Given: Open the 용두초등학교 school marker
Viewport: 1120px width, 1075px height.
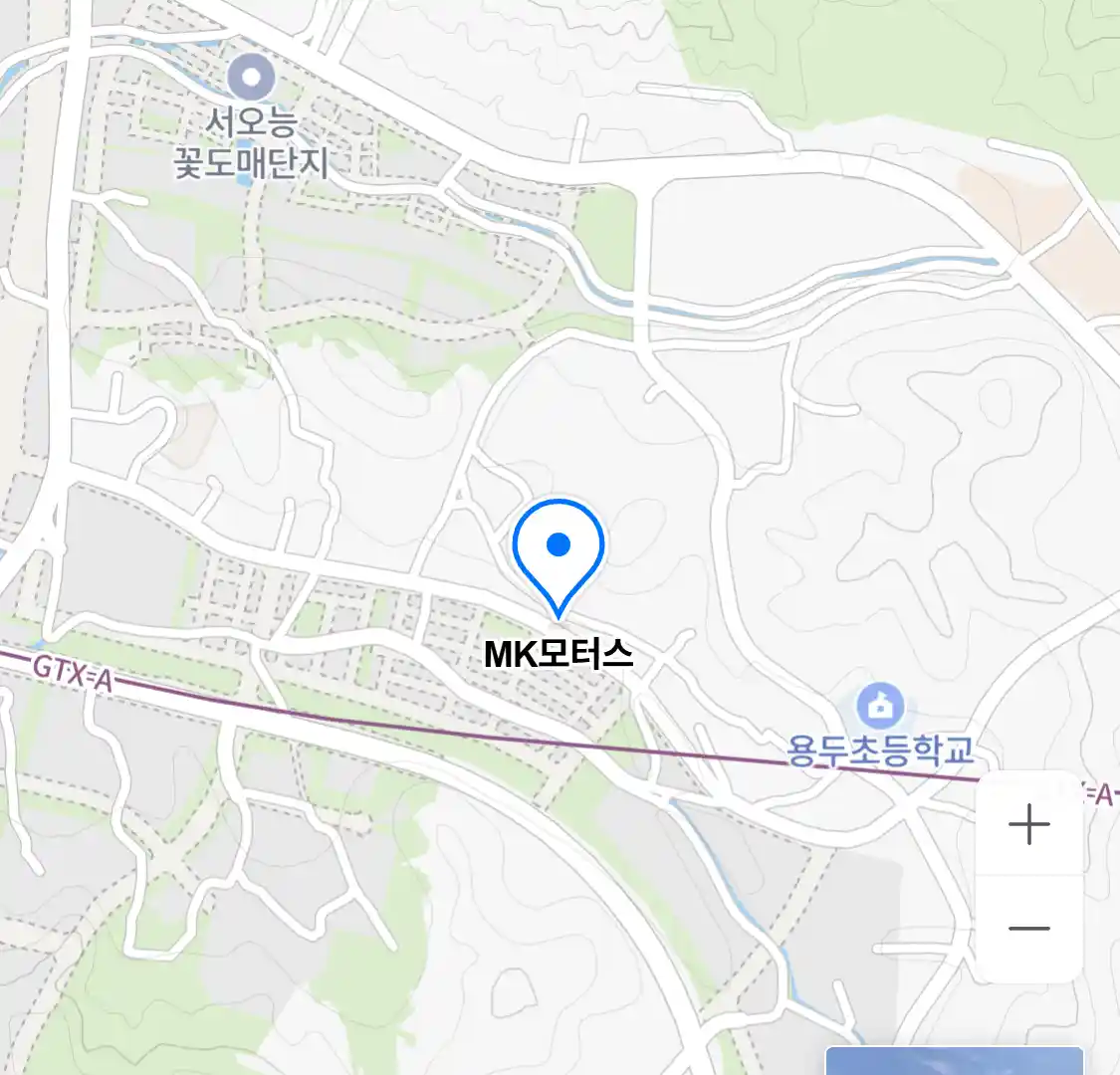Looking at the screenshot, I should click(x=880, y=707).
